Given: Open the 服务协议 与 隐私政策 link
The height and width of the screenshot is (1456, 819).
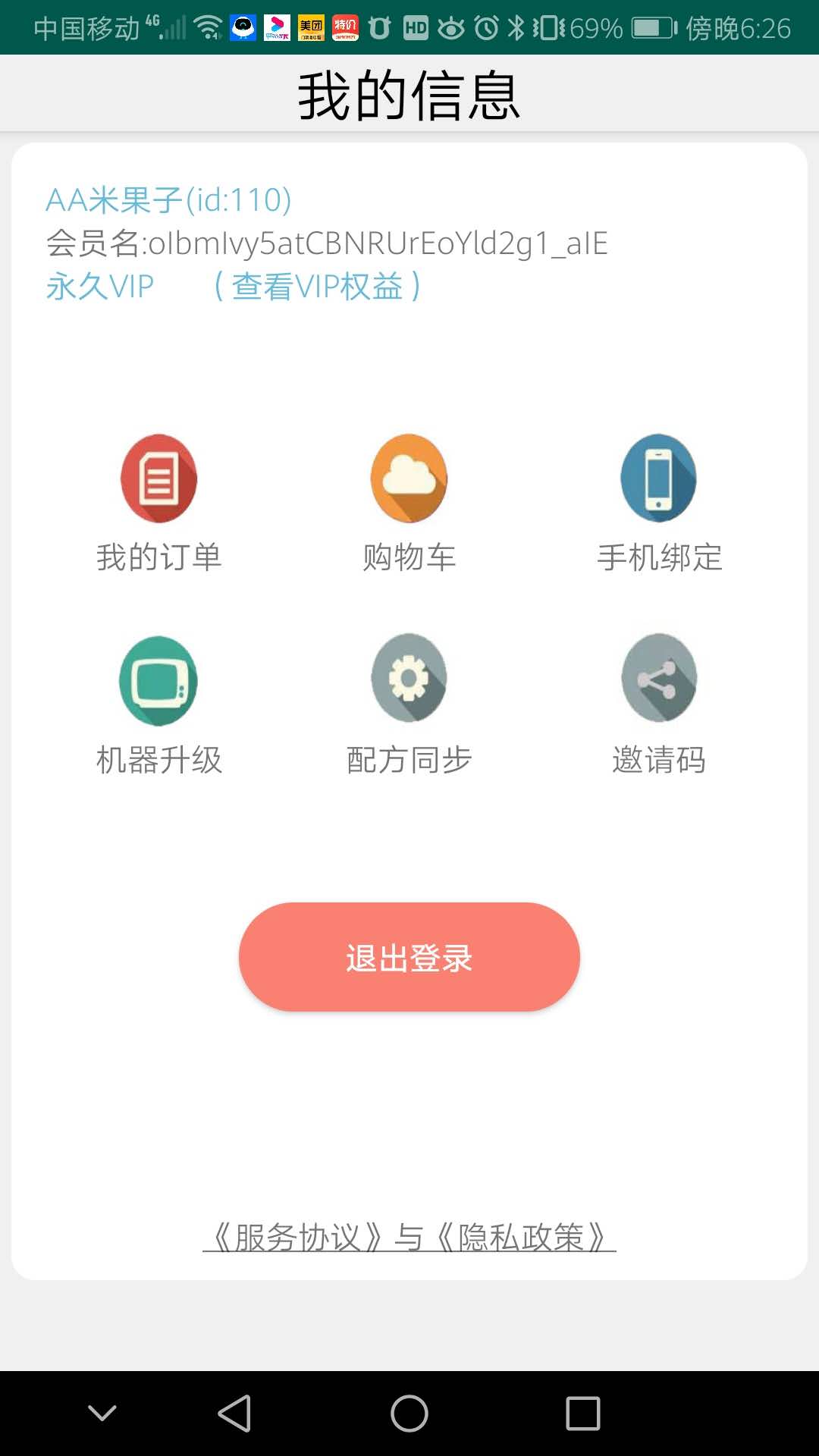Looking at the screenshot, I should point(409,1238).
